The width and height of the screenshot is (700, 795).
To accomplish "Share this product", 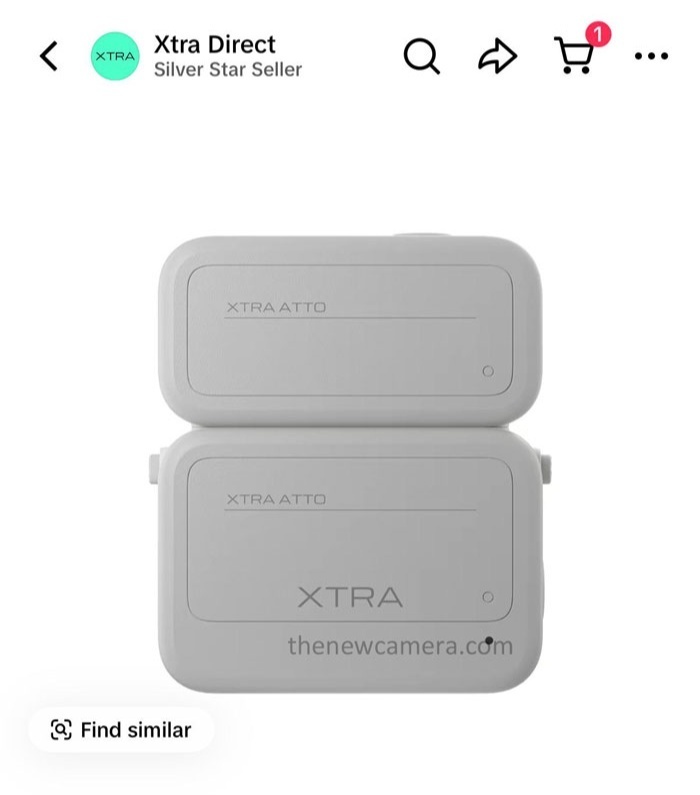I will [x=497, y=57].
